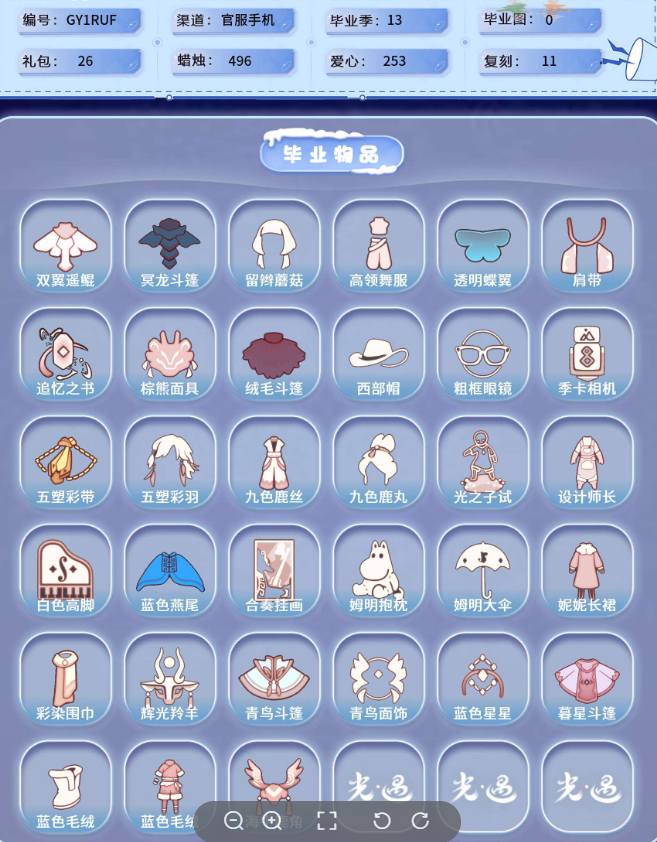This screenshot has width=657, height=842.
Task: Zoom out of the image
Action: click(234, 821)
